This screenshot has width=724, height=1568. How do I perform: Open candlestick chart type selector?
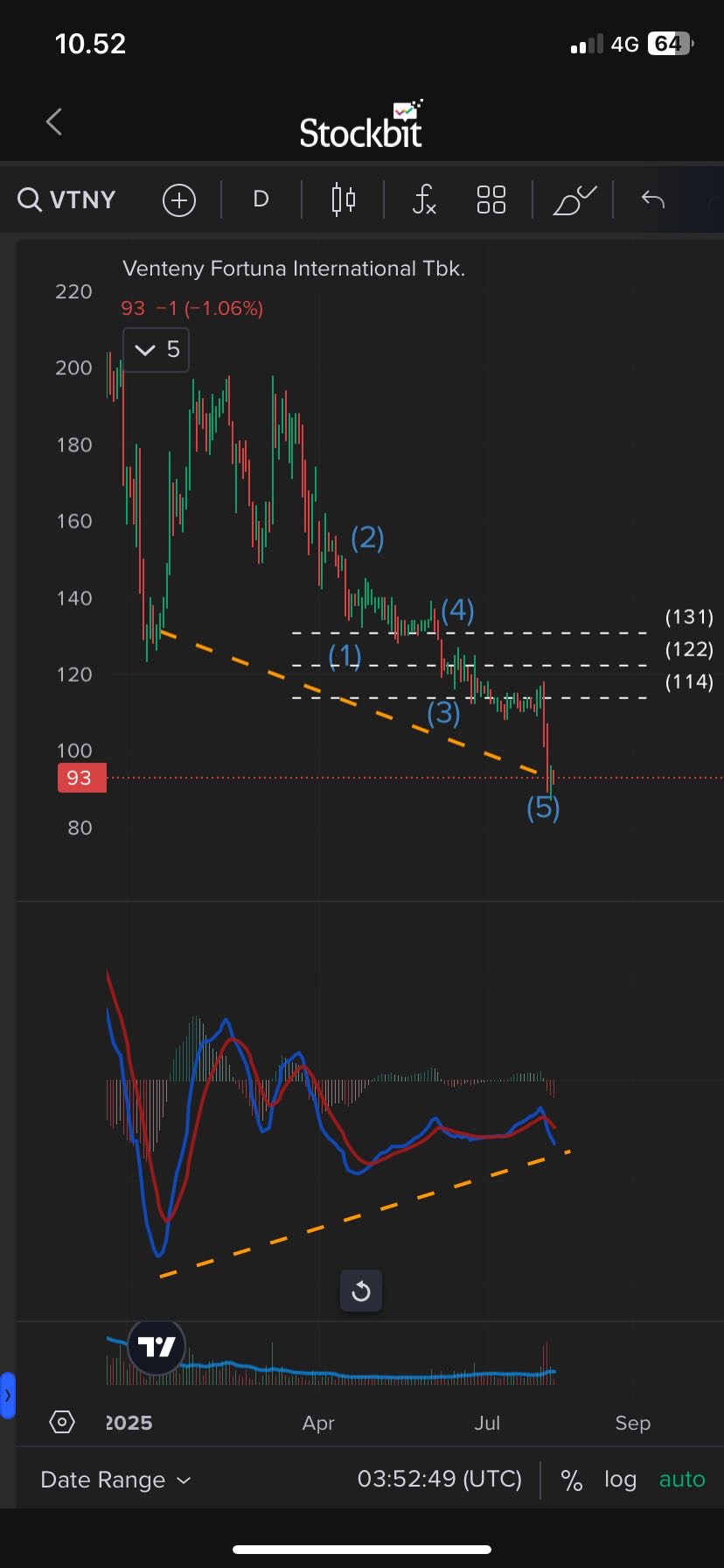pos(344,200)
